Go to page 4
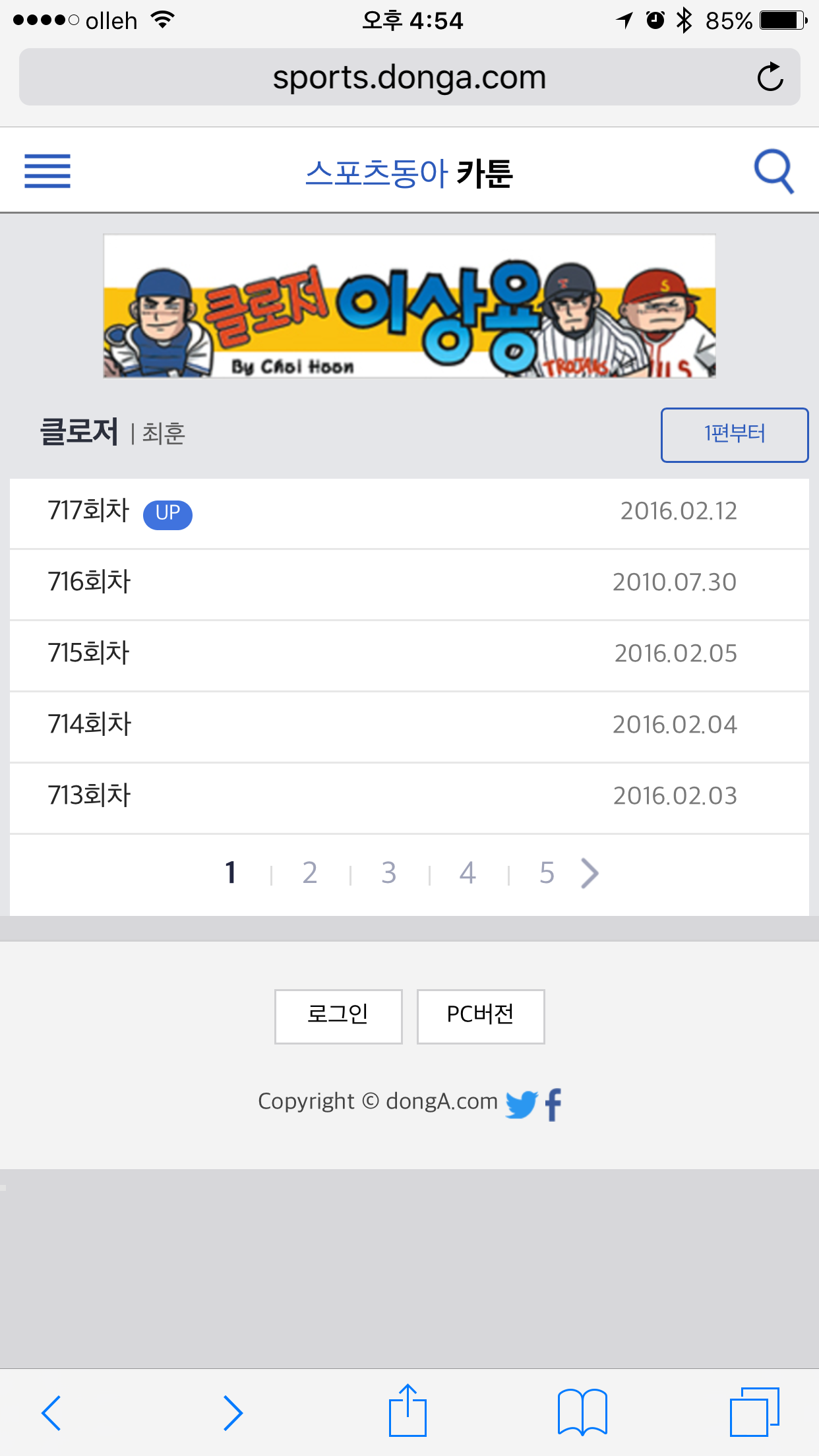 point(468,873)
